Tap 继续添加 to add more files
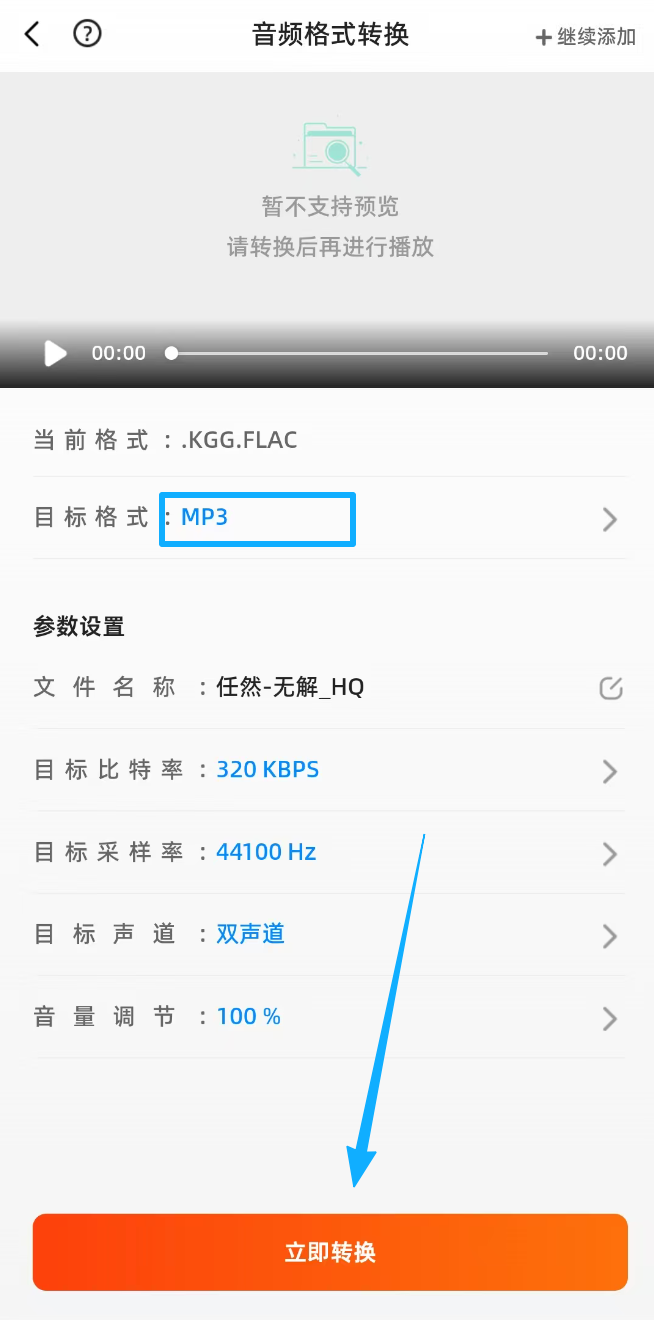 pos(586,37)
